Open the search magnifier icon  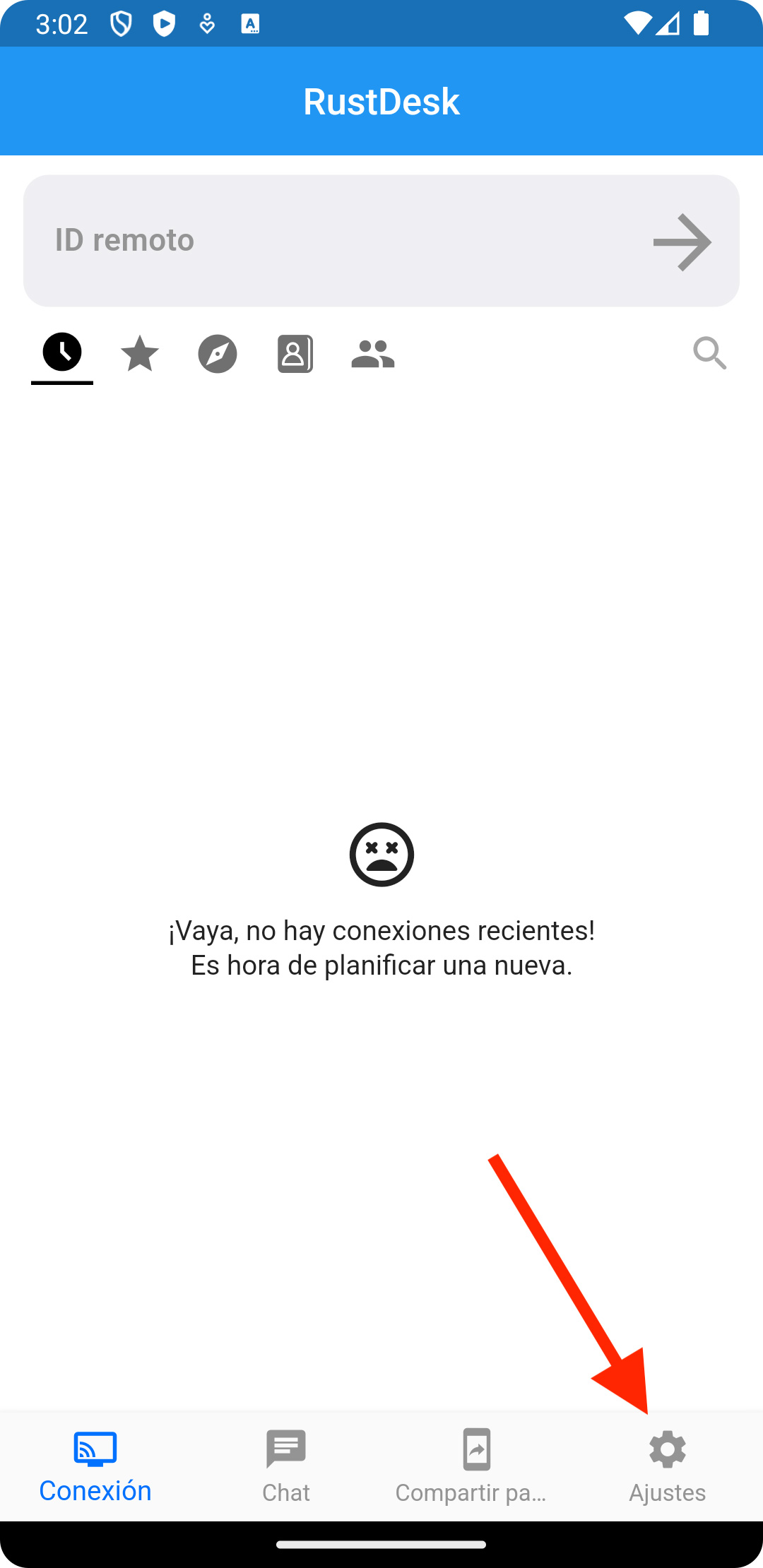click(709, 353)
